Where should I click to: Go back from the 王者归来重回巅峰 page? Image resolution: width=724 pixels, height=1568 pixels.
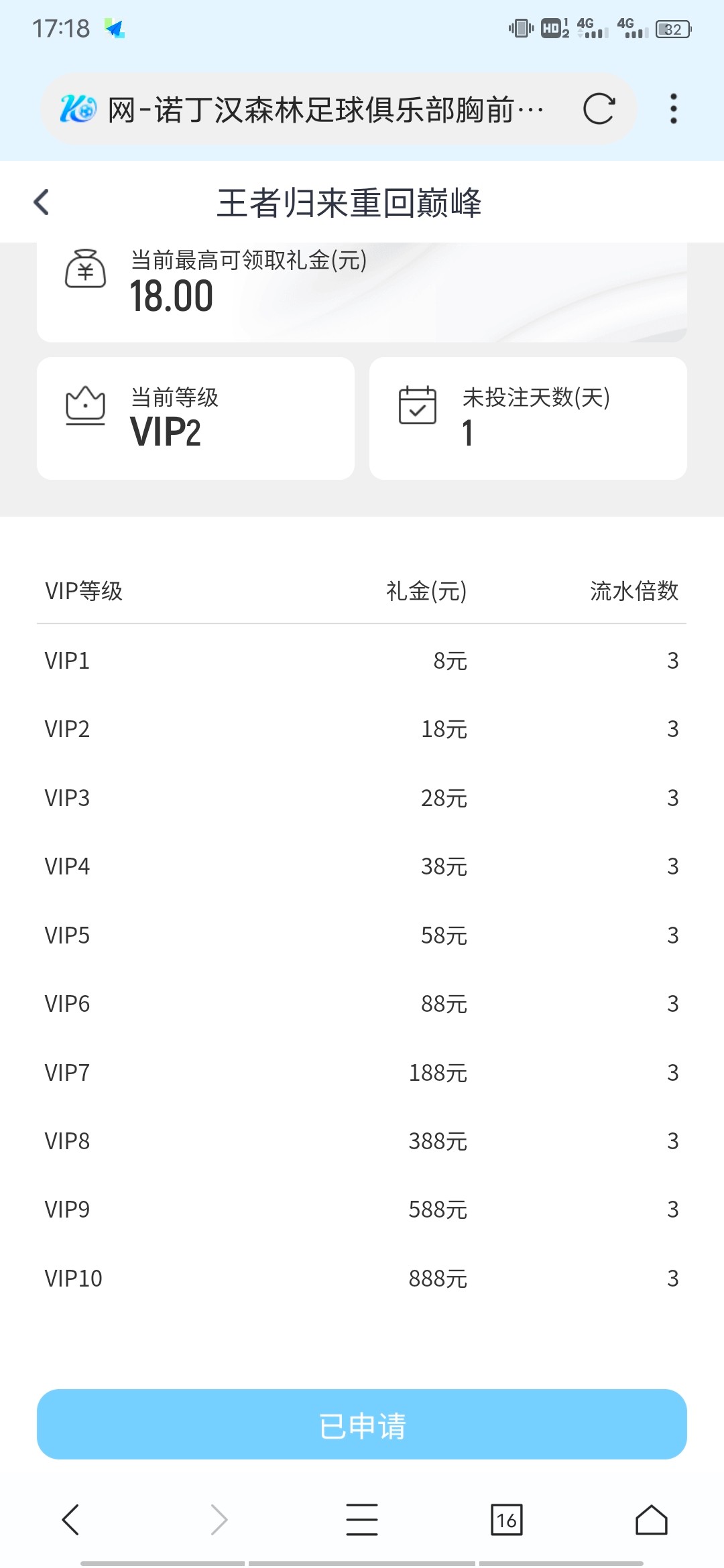point(42,202)
